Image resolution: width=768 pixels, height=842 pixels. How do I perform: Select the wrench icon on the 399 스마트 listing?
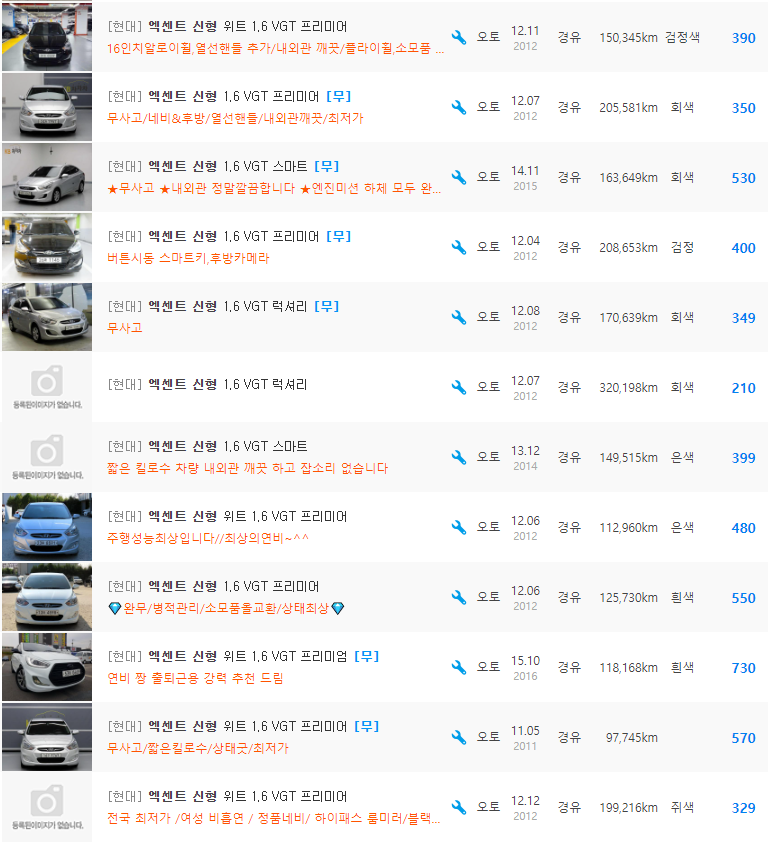(x=459, y=457)
